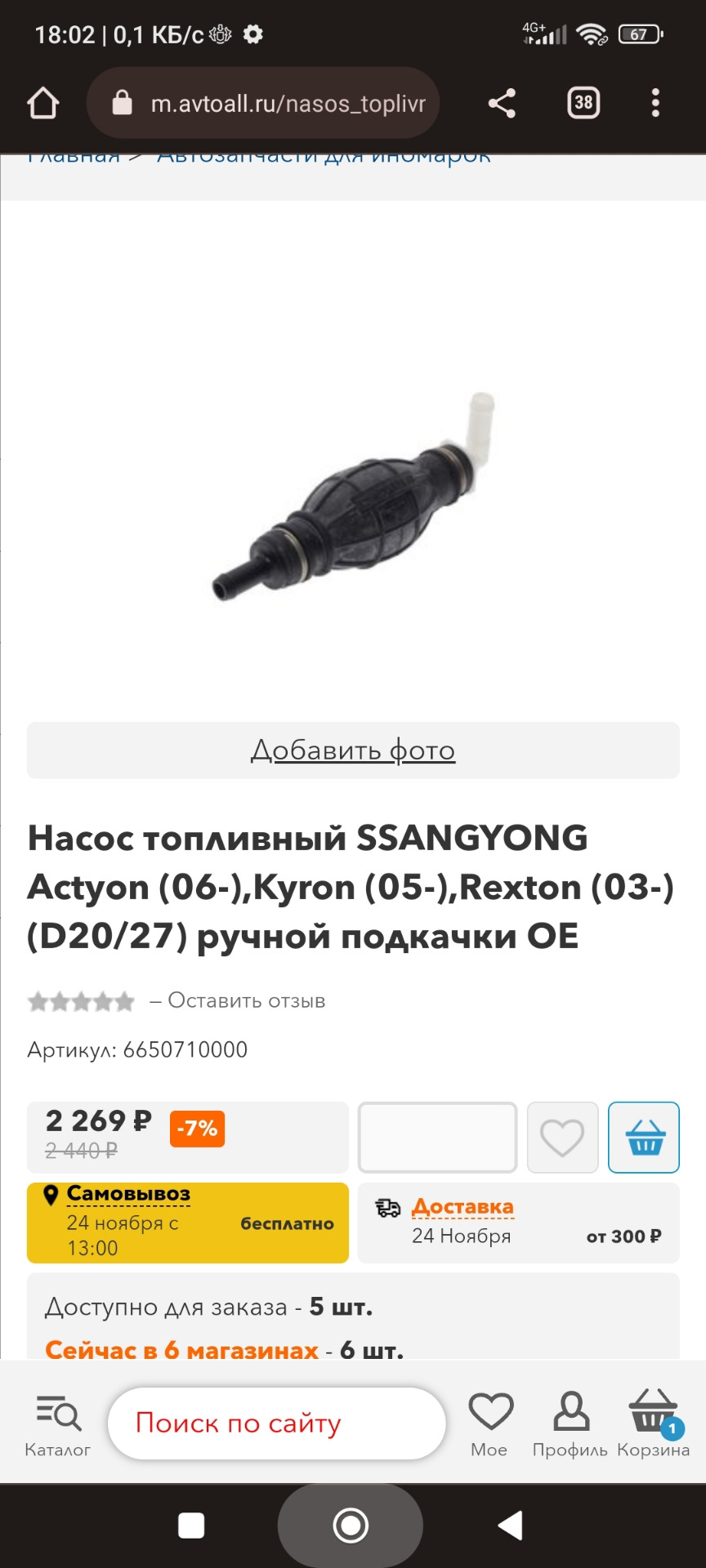Tap the quantity input field
Image resolution: width=706 pixels, height=1568 pixels.
[437, 1138]
